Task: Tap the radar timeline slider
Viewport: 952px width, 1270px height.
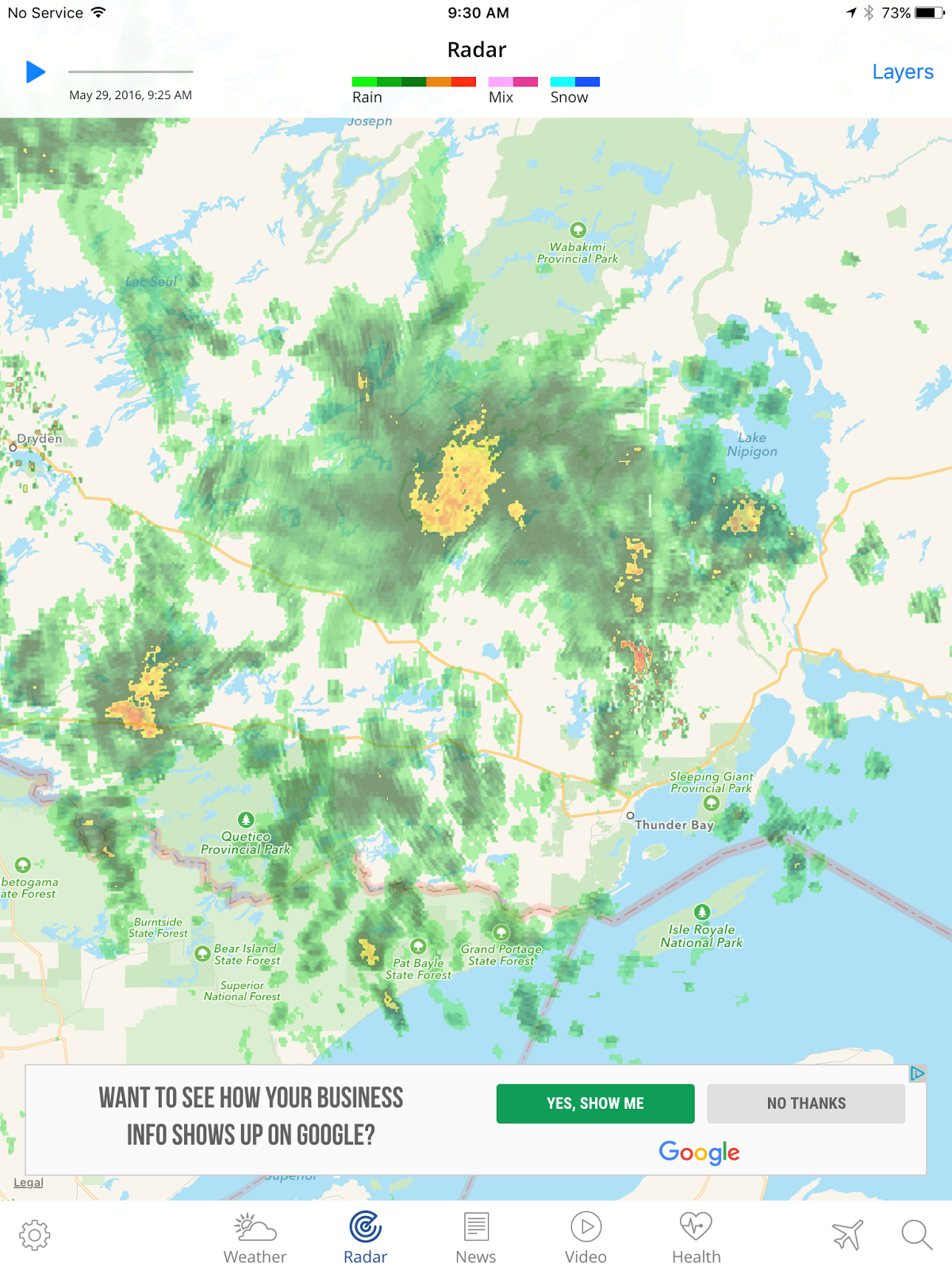Action: (x=130, y=72)
